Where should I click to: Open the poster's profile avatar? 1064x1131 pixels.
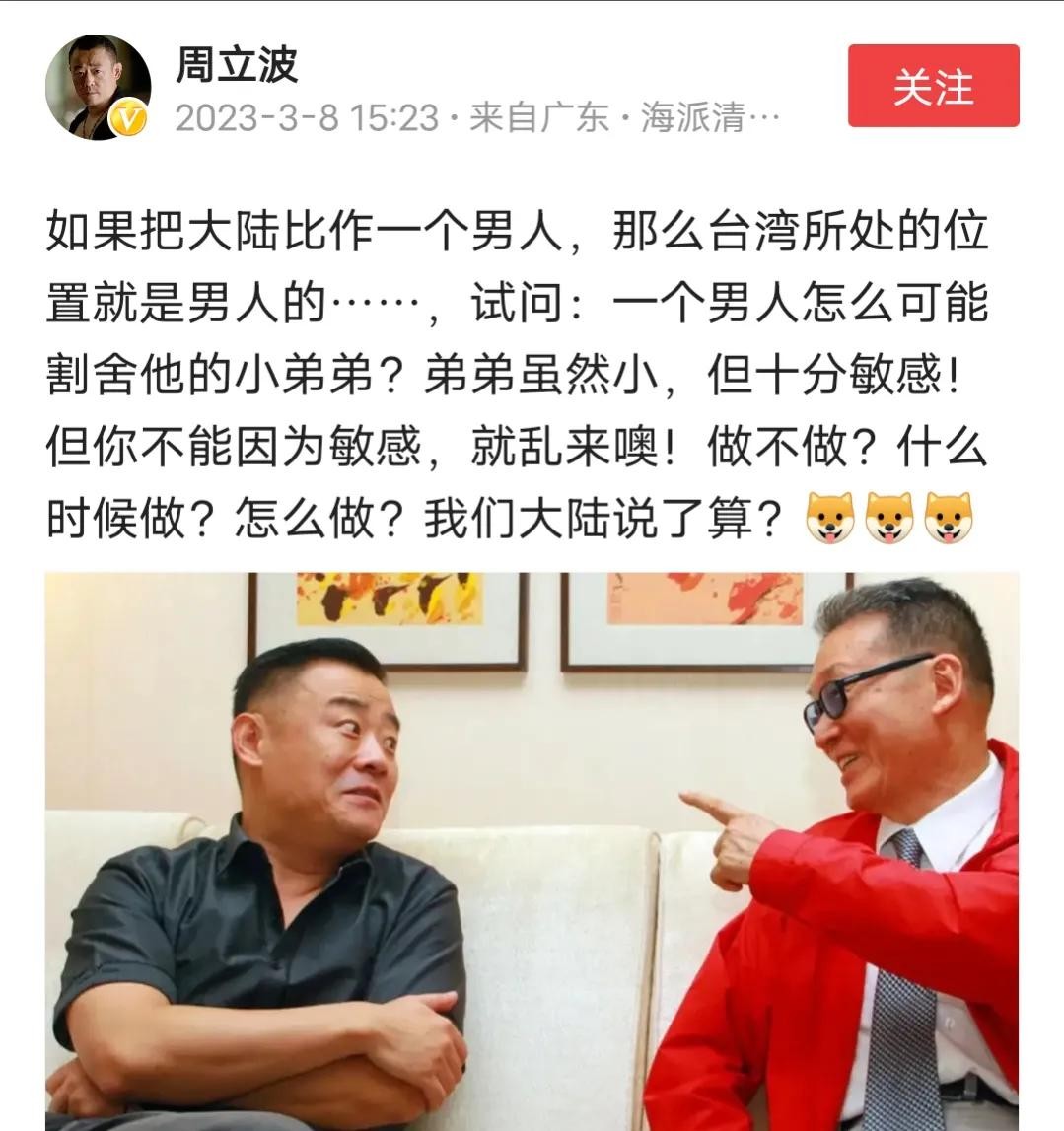[x=98, y=88]
